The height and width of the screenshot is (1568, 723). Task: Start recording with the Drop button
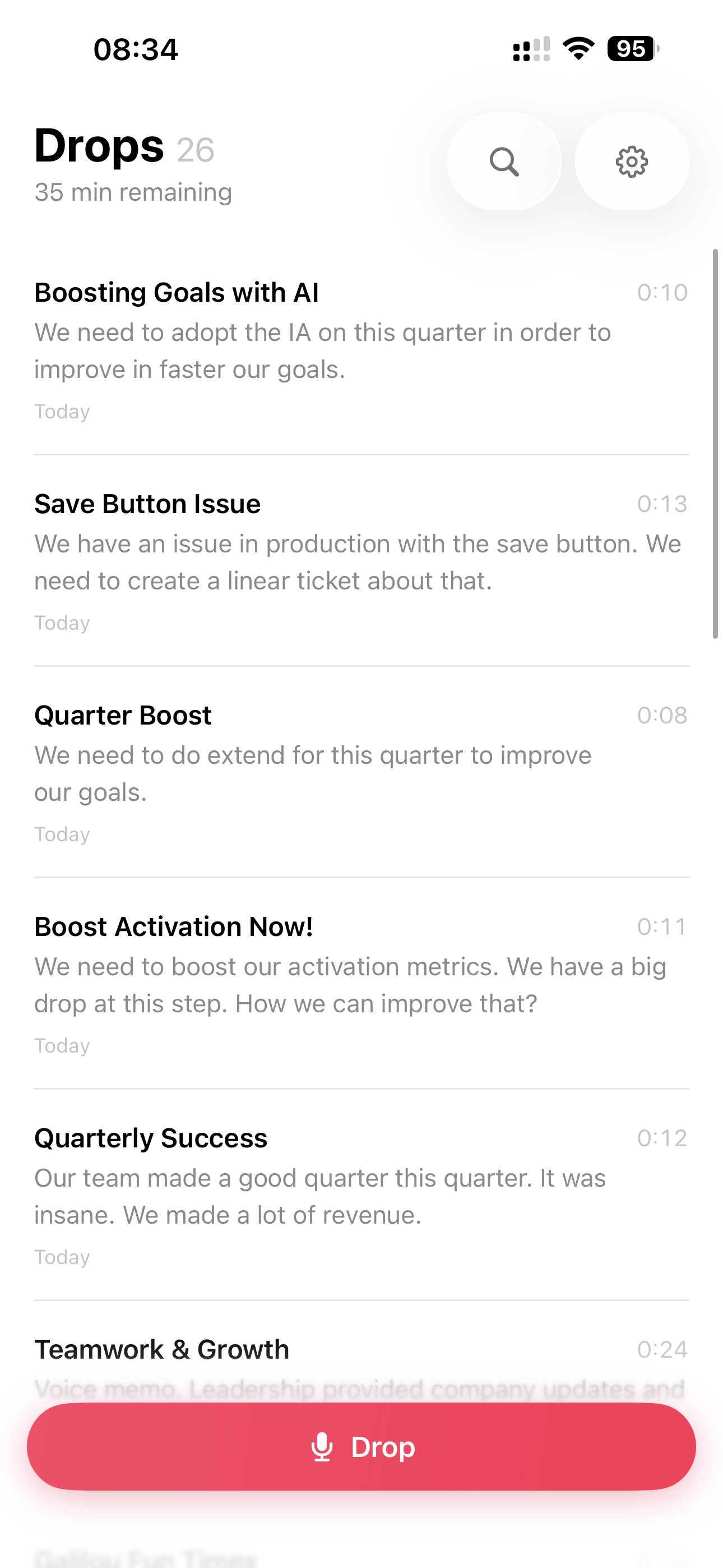pos(361,1447)
